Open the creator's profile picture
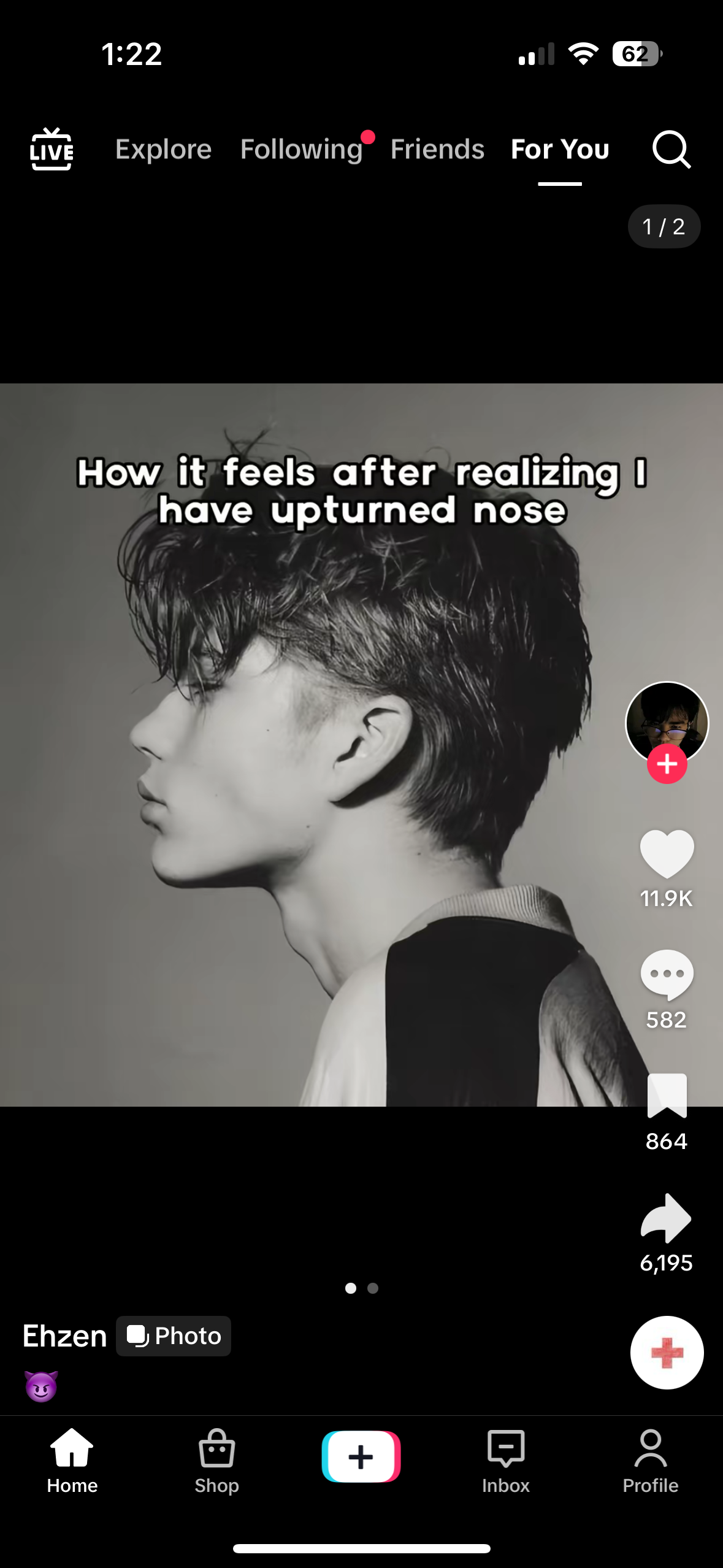 667,719
